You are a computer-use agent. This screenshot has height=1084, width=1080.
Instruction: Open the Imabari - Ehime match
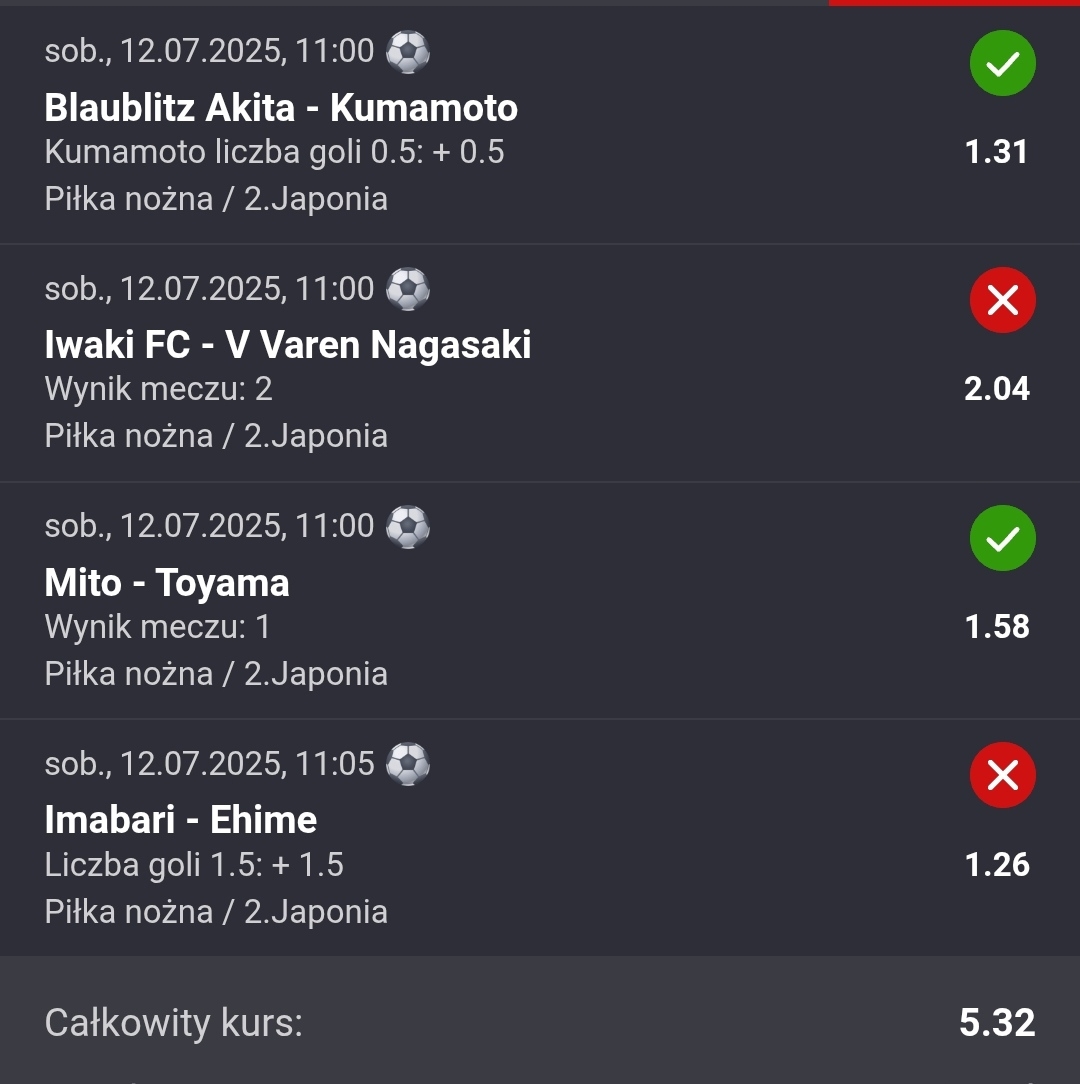coord(181,820)
